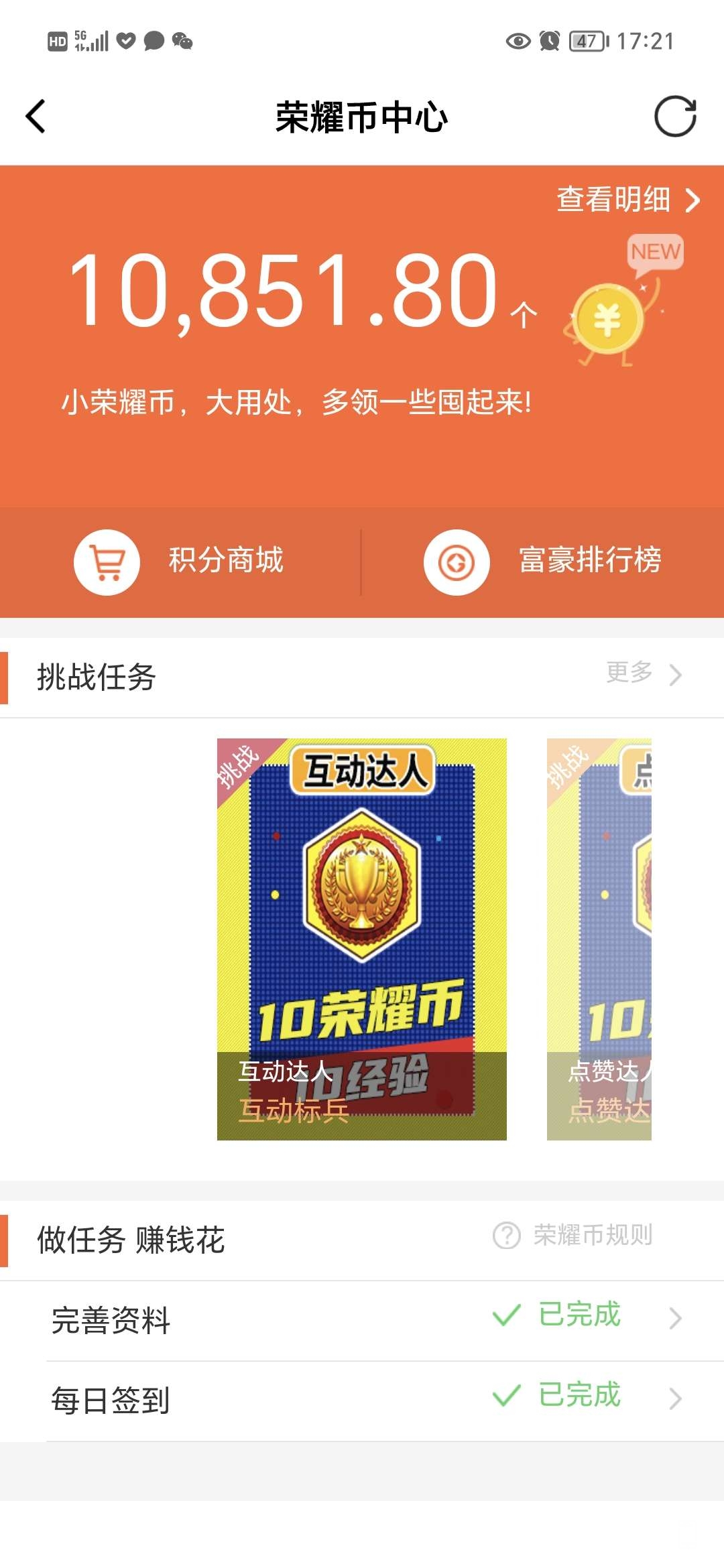View the 富豪排行榜 ranking
The width and height of the screenshot is (724, 1568).
tap(543, 562)
